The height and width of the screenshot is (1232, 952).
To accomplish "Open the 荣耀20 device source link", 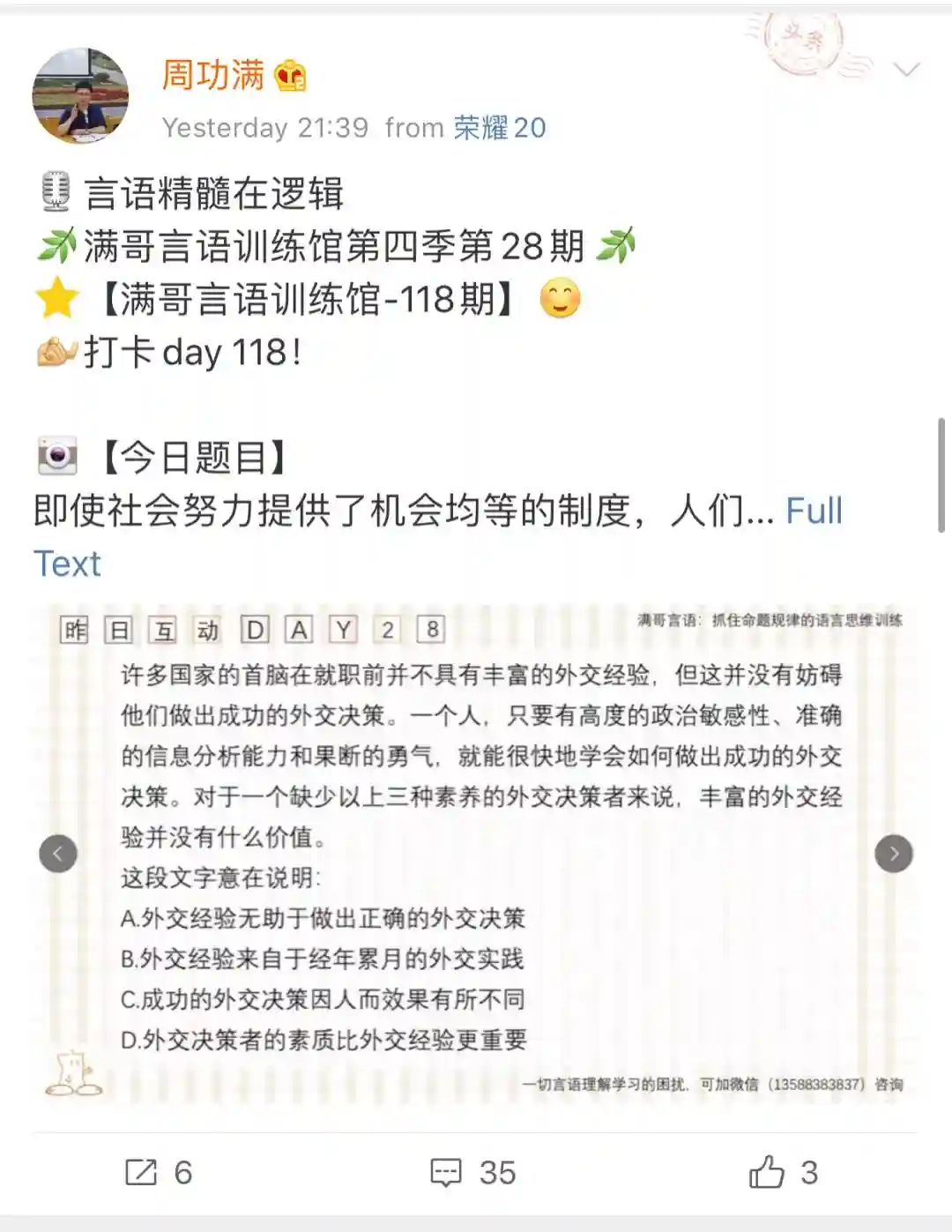I will pos(500,128).
